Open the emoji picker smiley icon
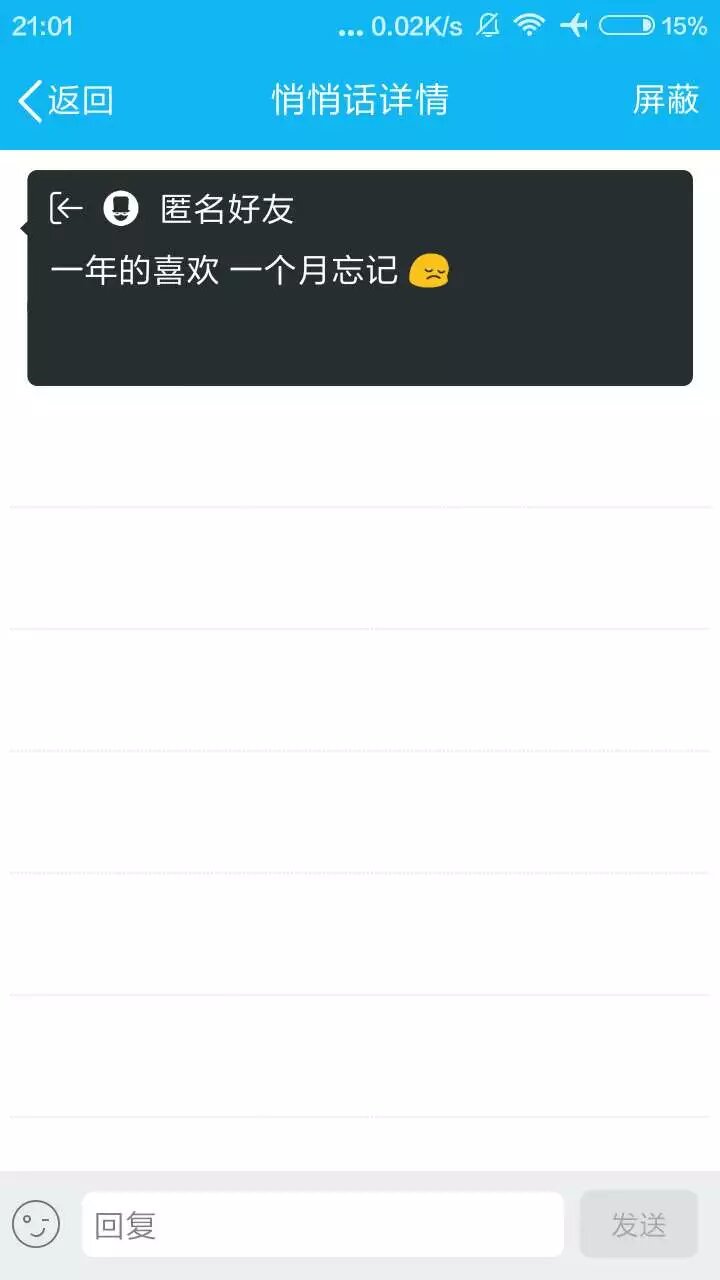Screen dimensions: 720x1280 point(36,1224)
